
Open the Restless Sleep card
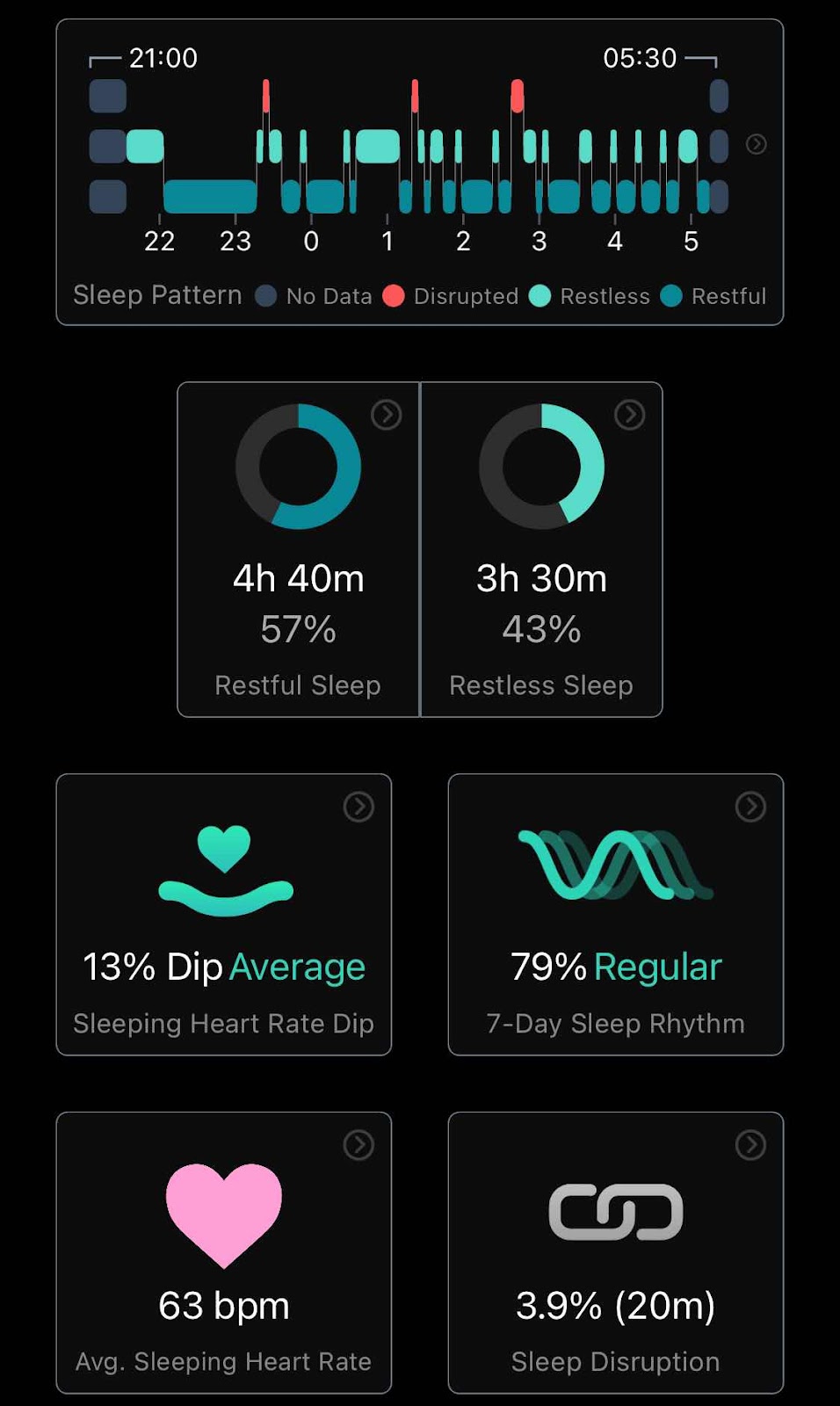click(541, 549)
